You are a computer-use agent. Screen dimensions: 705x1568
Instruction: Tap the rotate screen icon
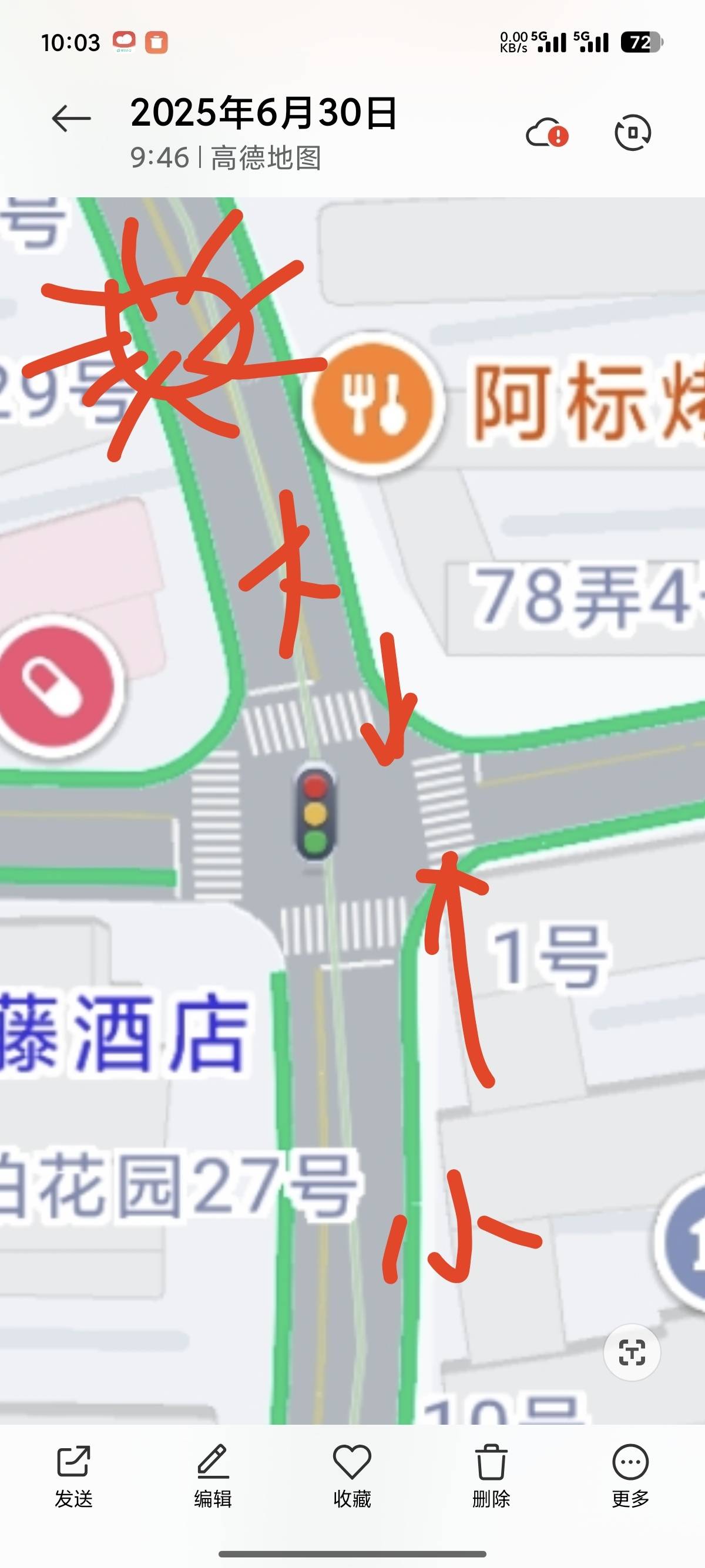[633, 132]
